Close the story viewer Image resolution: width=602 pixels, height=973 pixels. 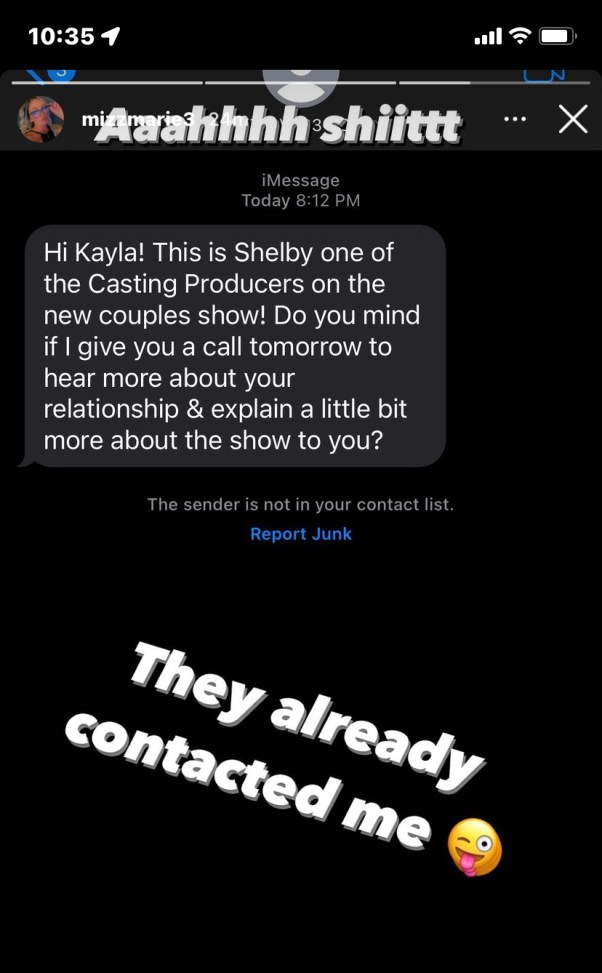tap(572, 120)
